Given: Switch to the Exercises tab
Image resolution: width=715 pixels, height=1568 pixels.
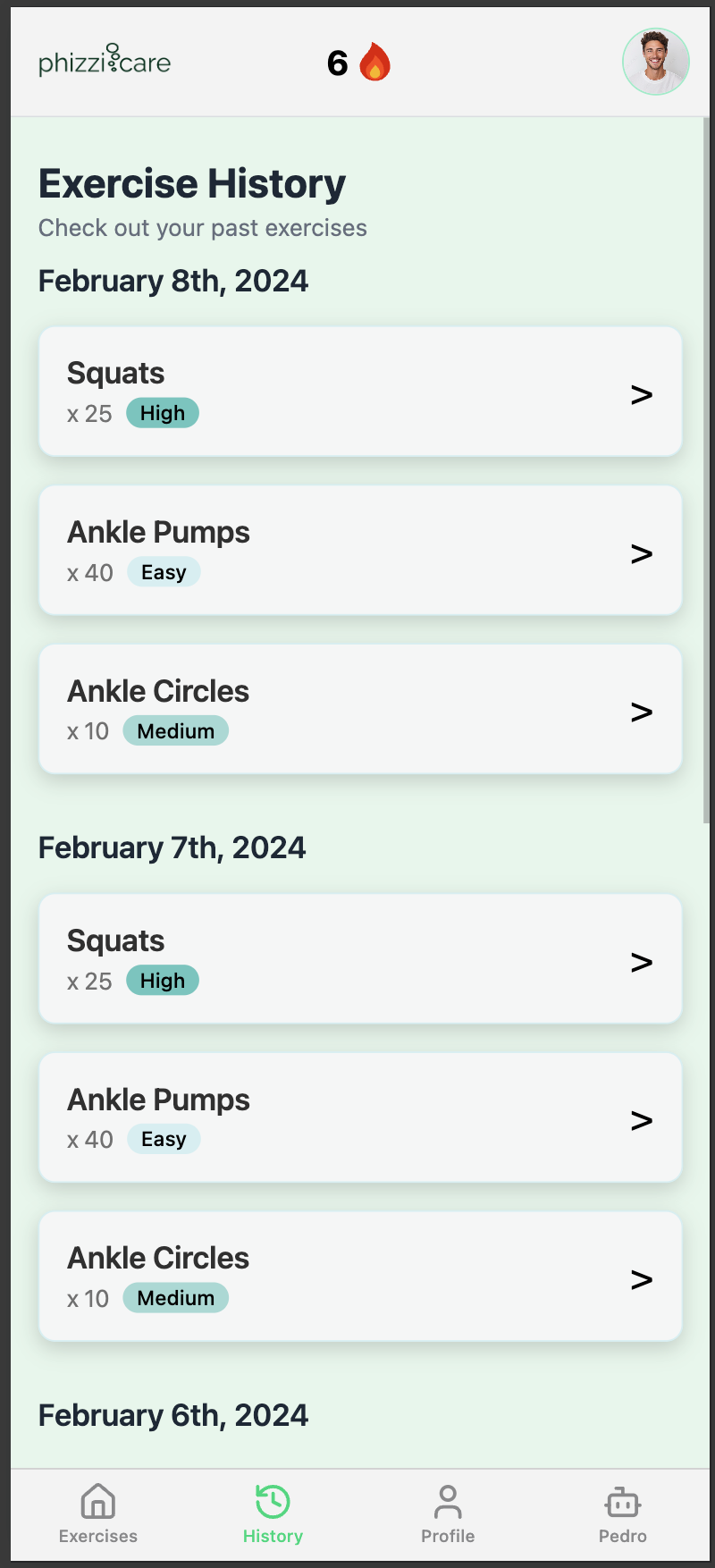Looking at the screenshot, I should point(98,1514).
